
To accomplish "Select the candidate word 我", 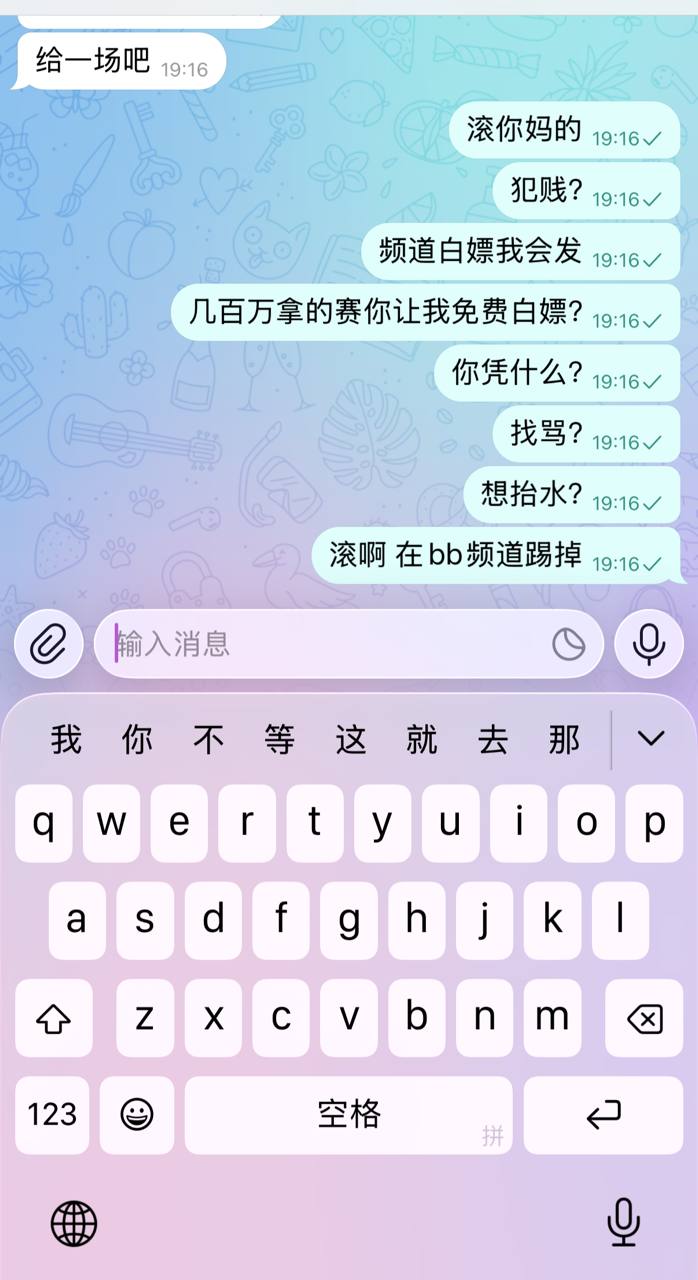I will coord(66,740).
